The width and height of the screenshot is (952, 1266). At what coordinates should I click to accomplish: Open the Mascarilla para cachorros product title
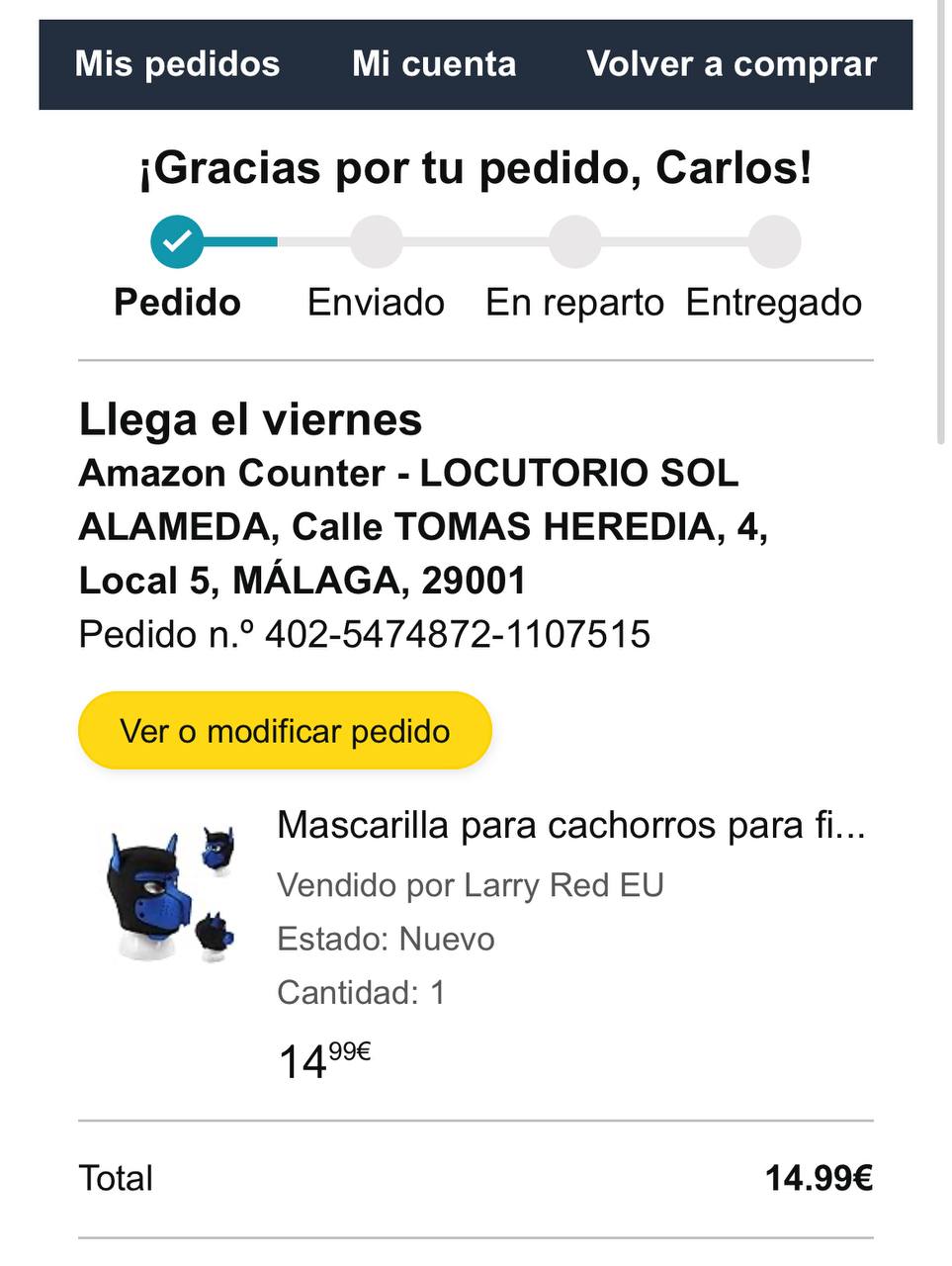pyautogui.click(x=570, y=825)
